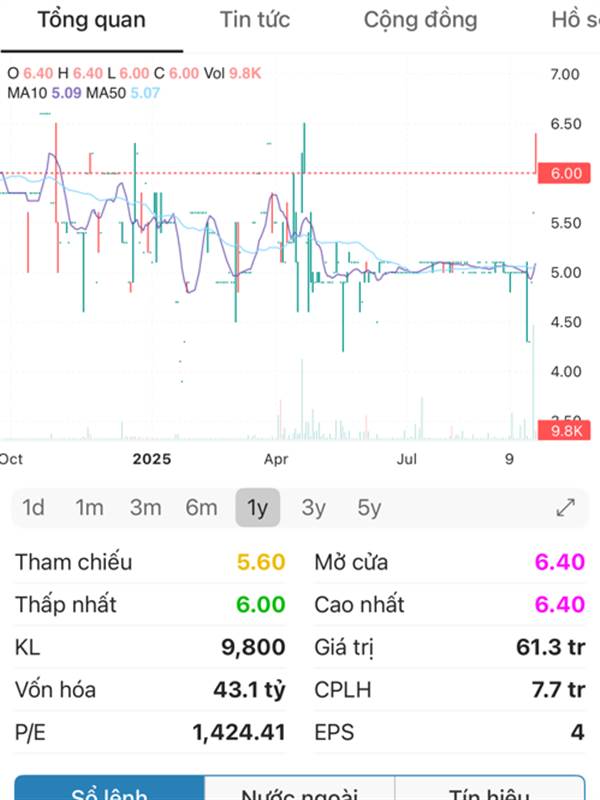This screenshot has height=800, width=600.
Task: Open the Tín hiệu section
Action: [x=489, y=790]
